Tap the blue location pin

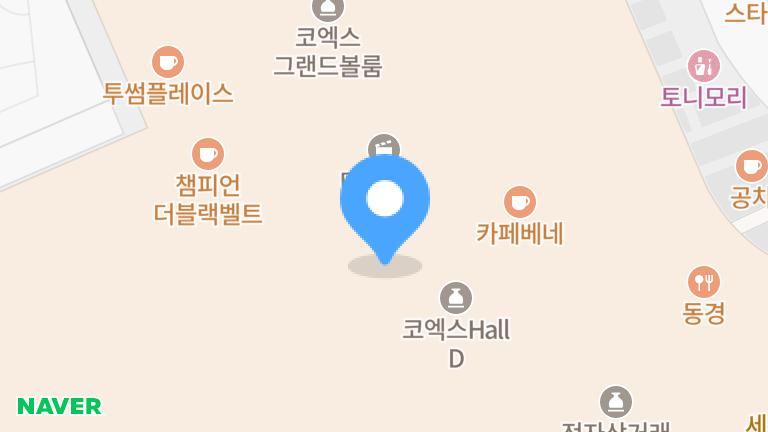tap(385, 200)
